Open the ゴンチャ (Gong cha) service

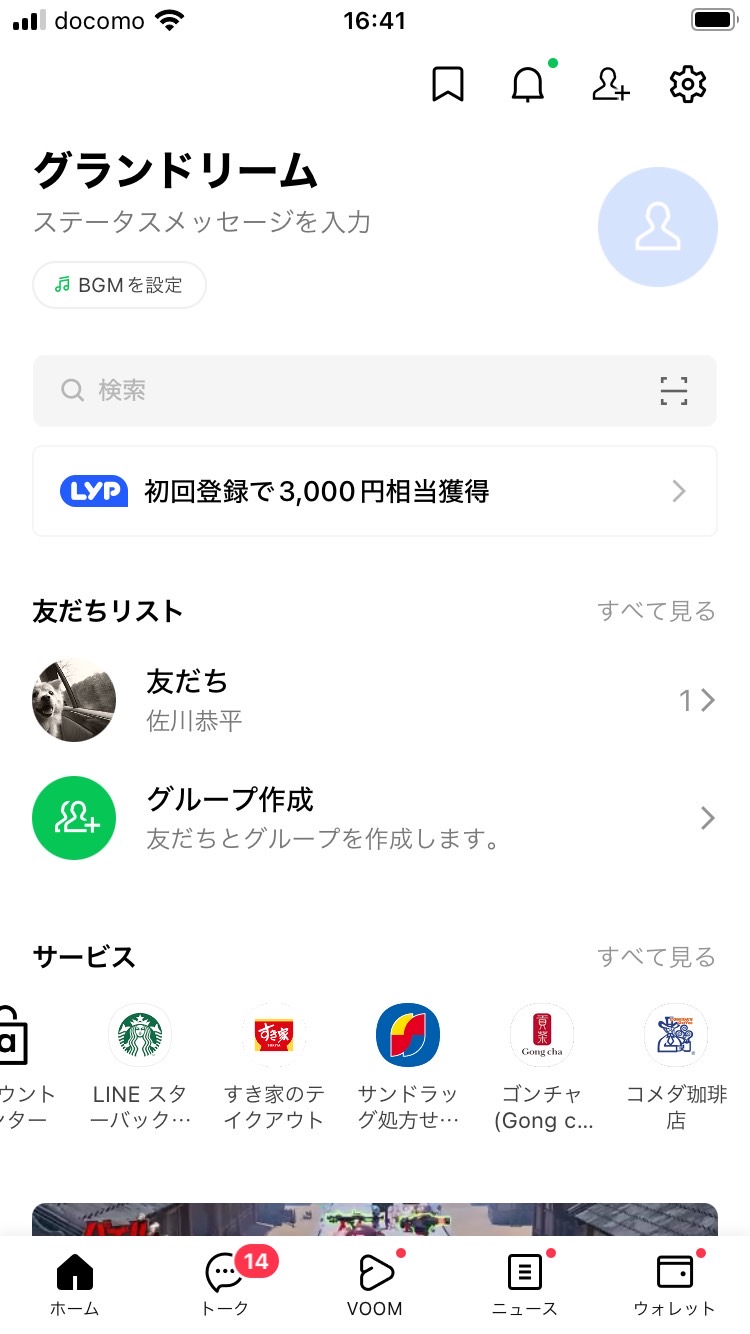(542, 1066)
